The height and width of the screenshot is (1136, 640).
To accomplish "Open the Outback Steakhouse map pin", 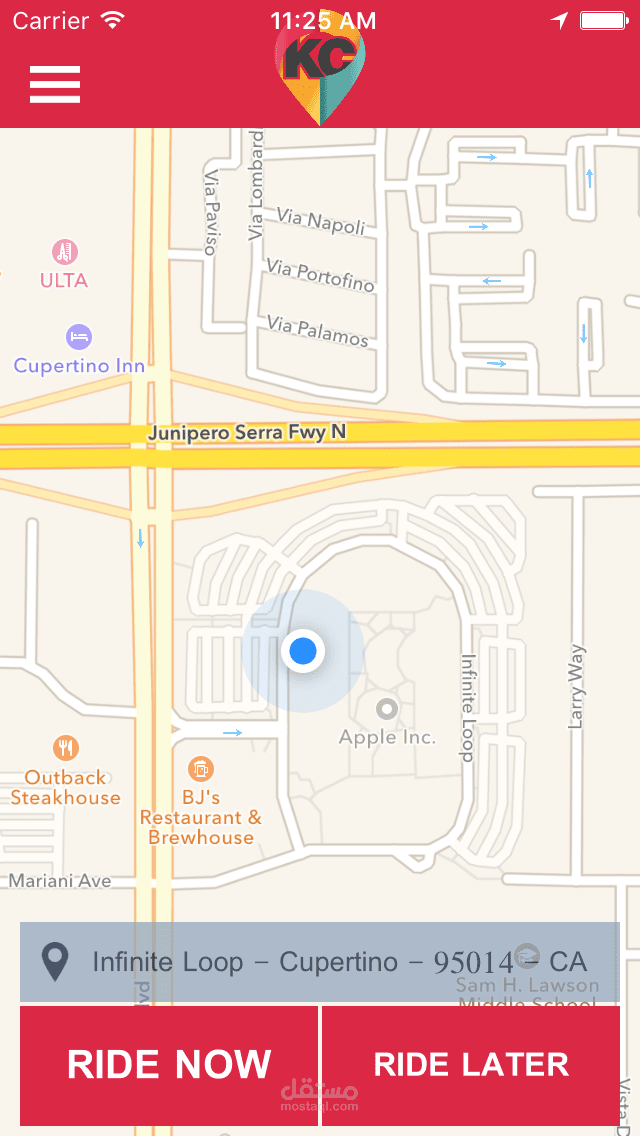I will [x=66, y=747].
